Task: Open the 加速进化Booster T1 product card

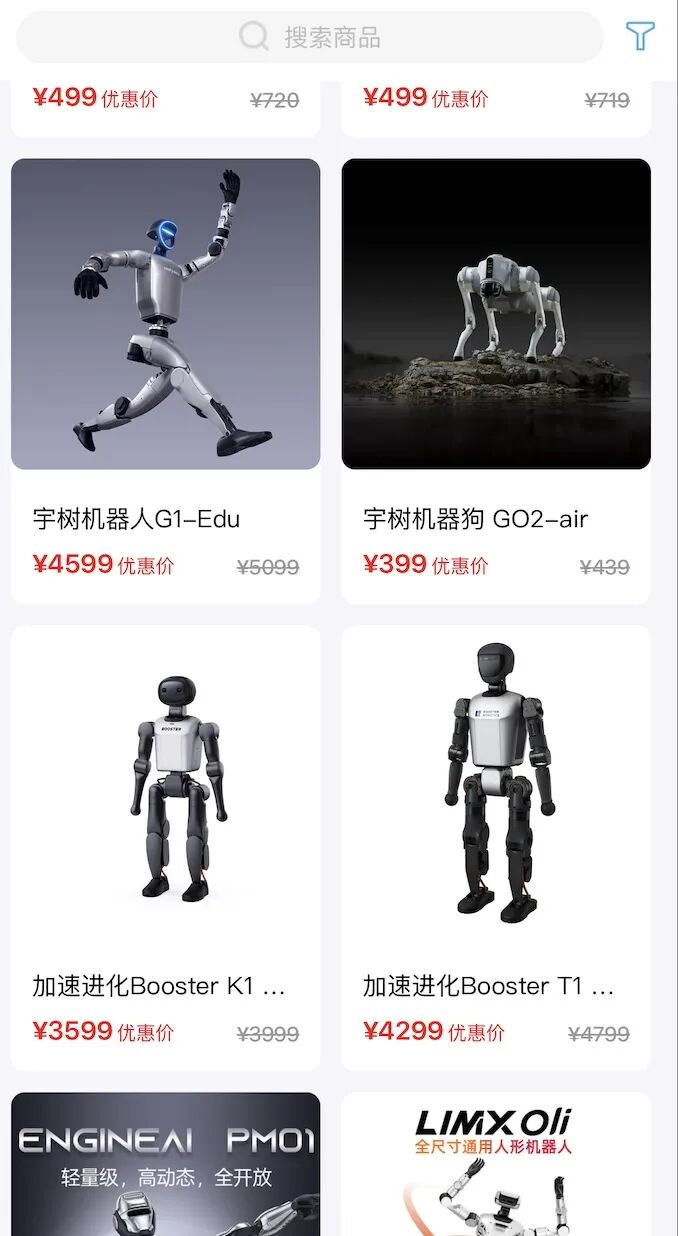Action: (496, 846)
